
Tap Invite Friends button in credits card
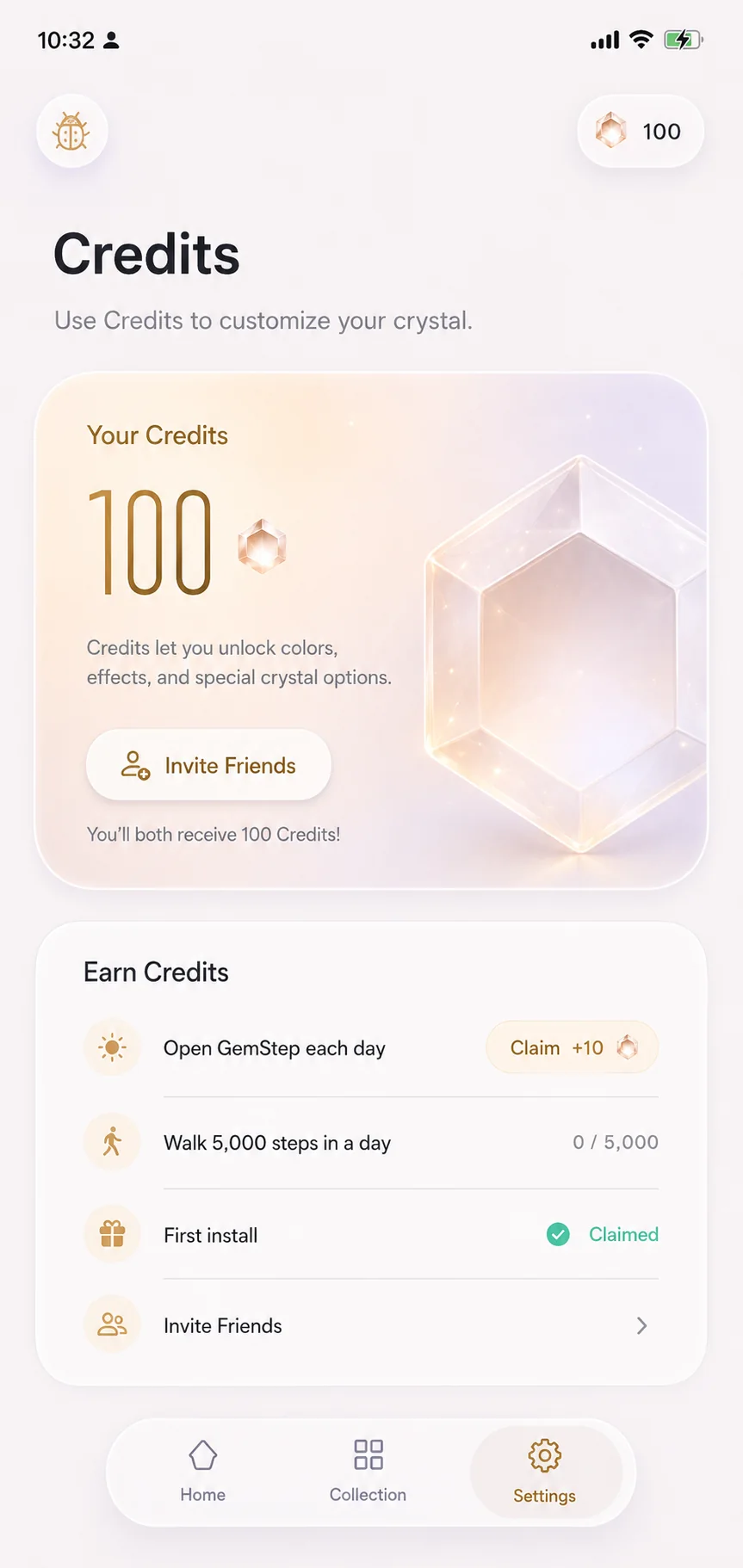[208, 765]
